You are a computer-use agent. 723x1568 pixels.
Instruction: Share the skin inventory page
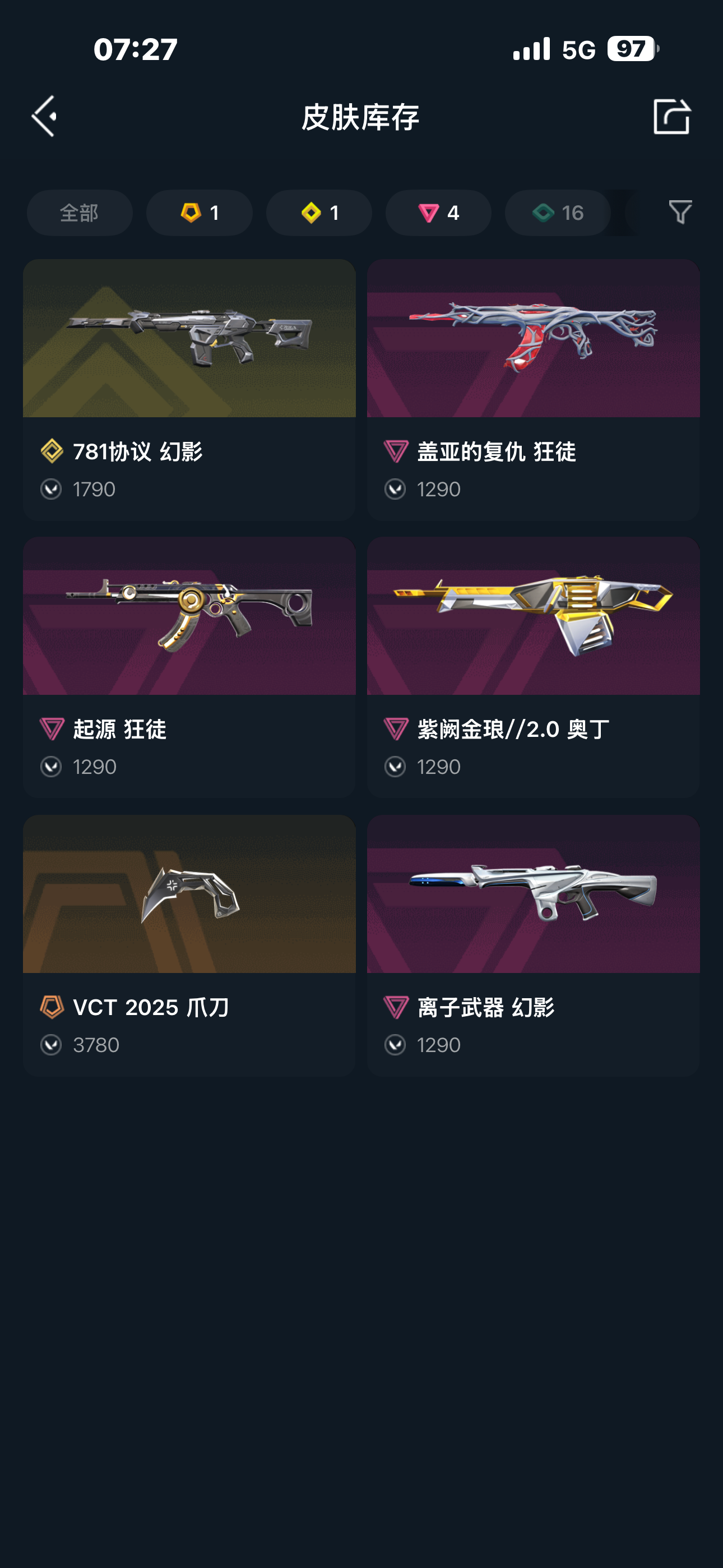click(x=671, y=116)
